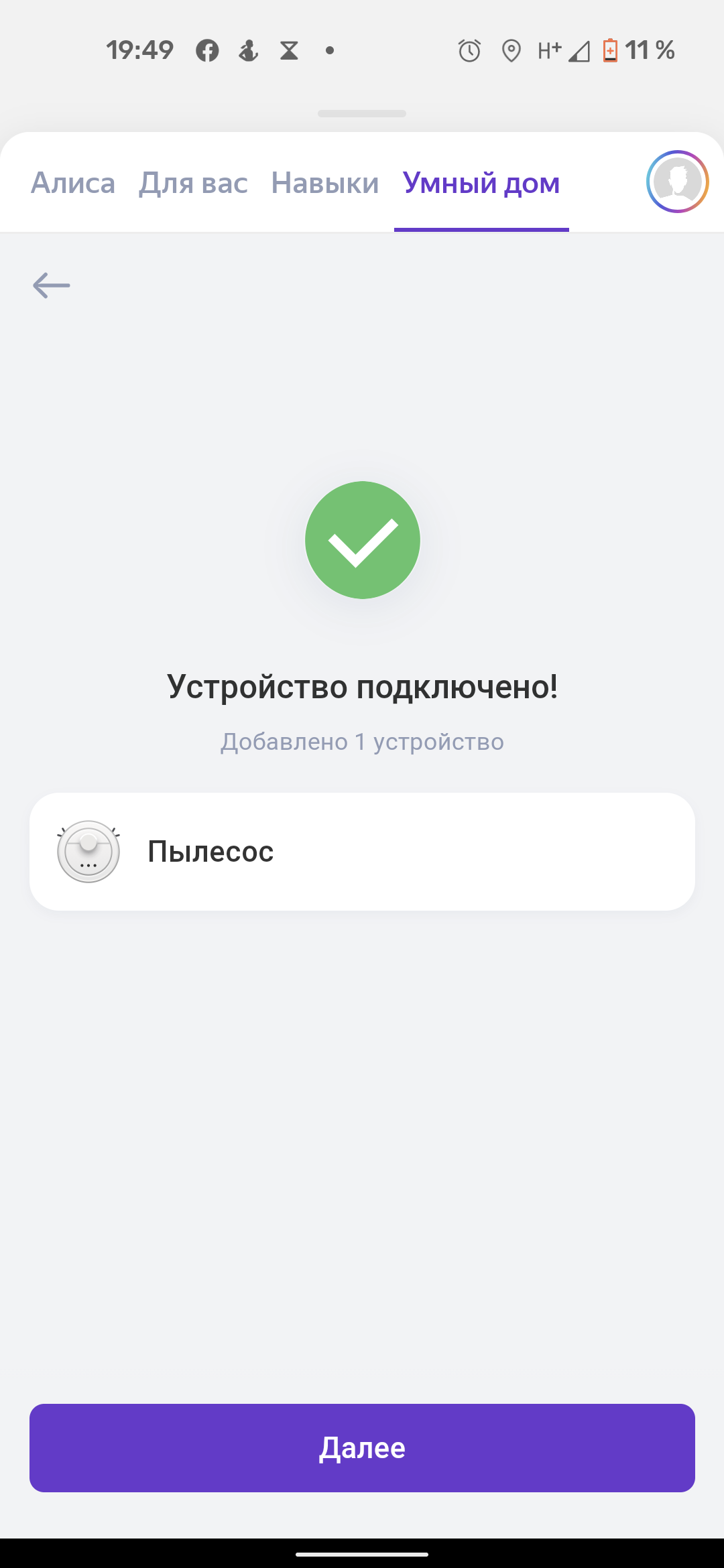Go back using the arrow icon
724x1568 pixels.
click(x=52, y=285)
